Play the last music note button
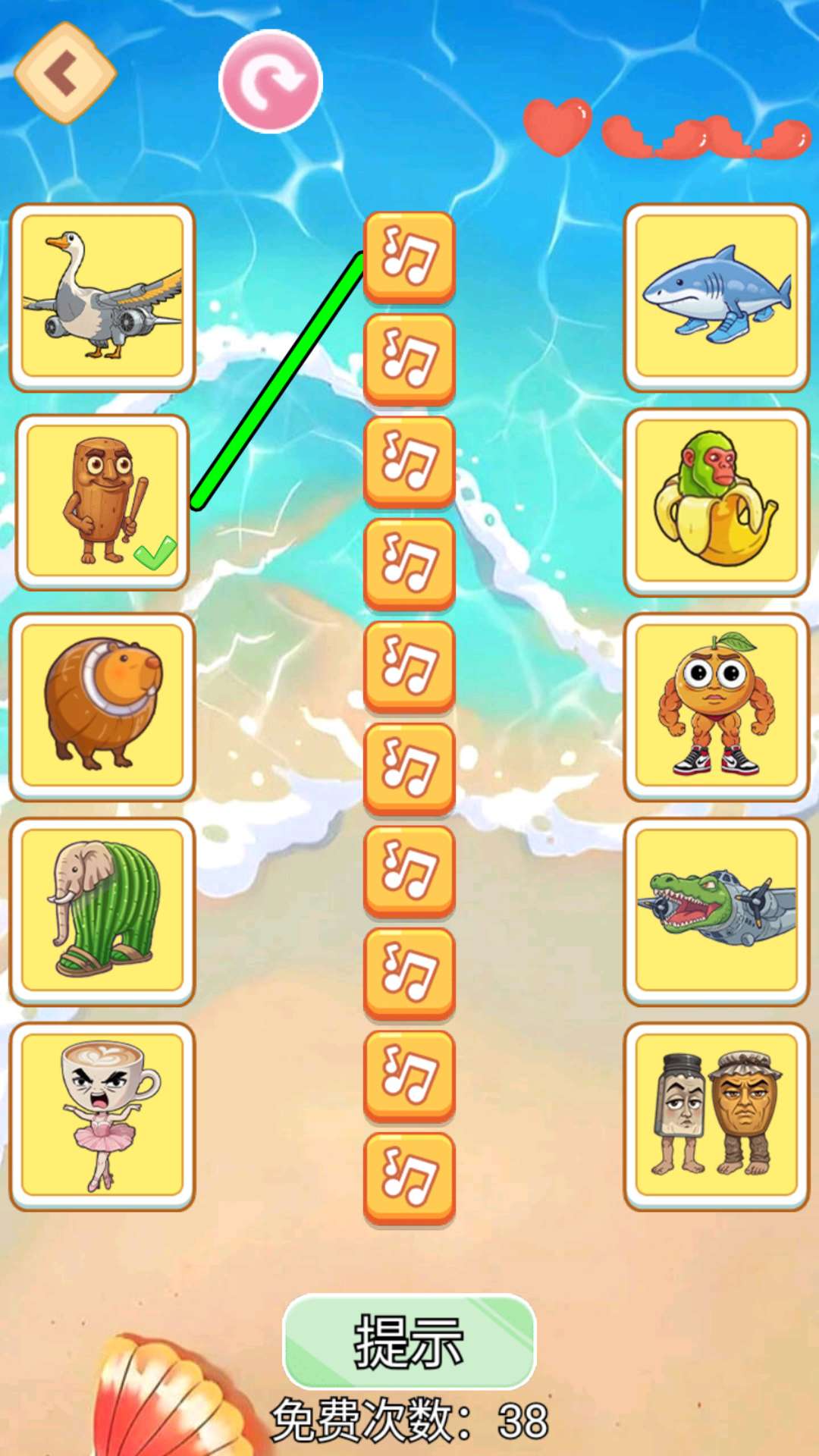Screen dimensions: 819x1456 pos(409,1178)
